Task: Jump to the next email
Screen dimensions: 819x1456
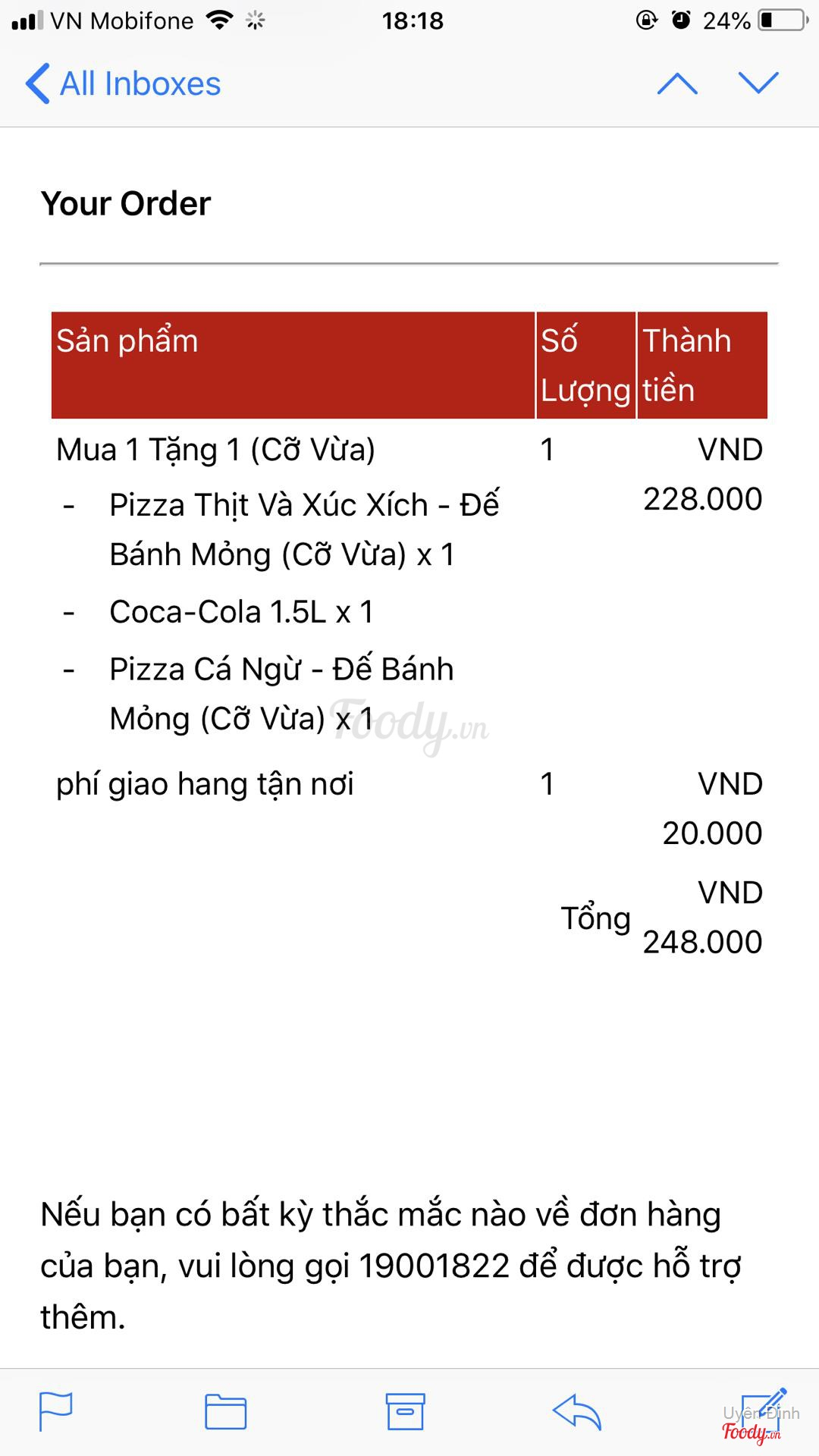Action: 758,83
